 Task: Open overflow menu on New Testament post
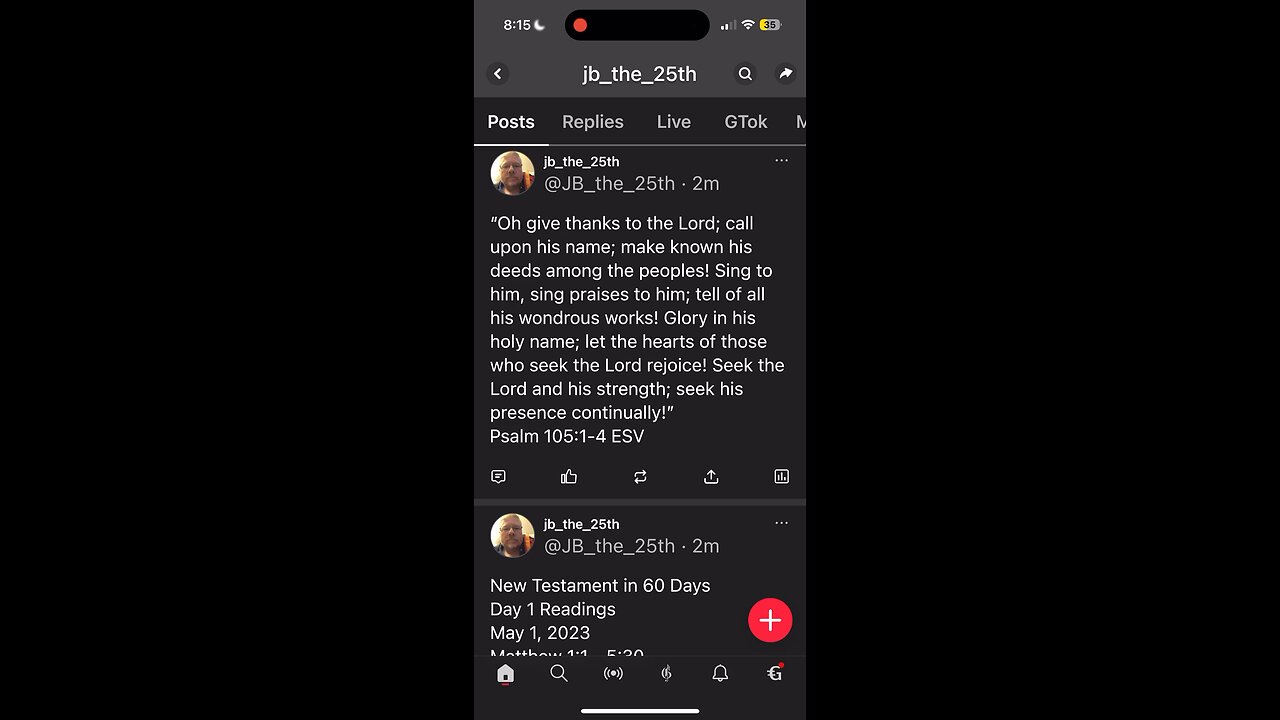[781, 523]
